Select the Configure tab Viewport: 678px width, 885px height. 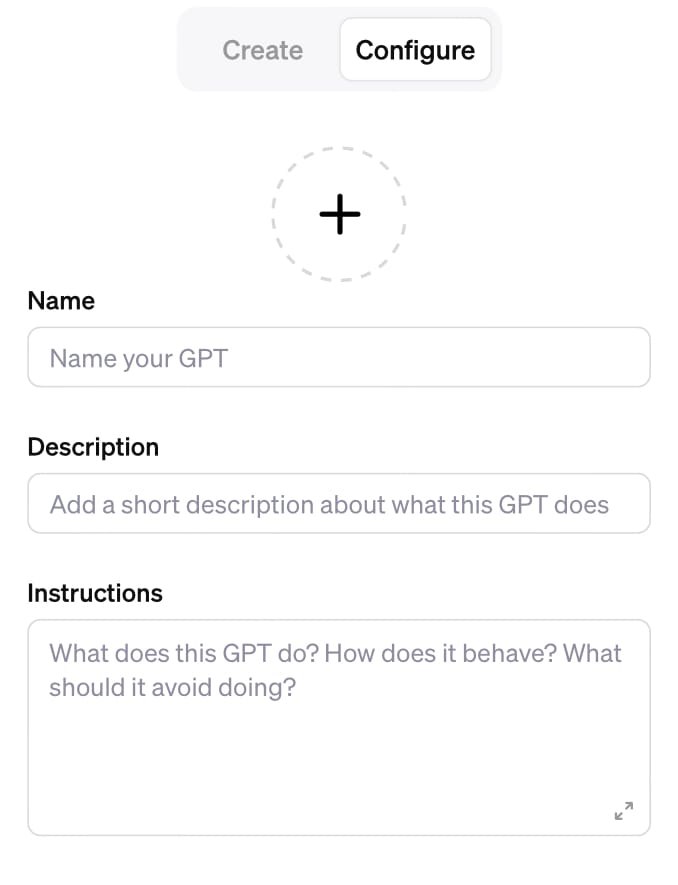pos(415,50)
